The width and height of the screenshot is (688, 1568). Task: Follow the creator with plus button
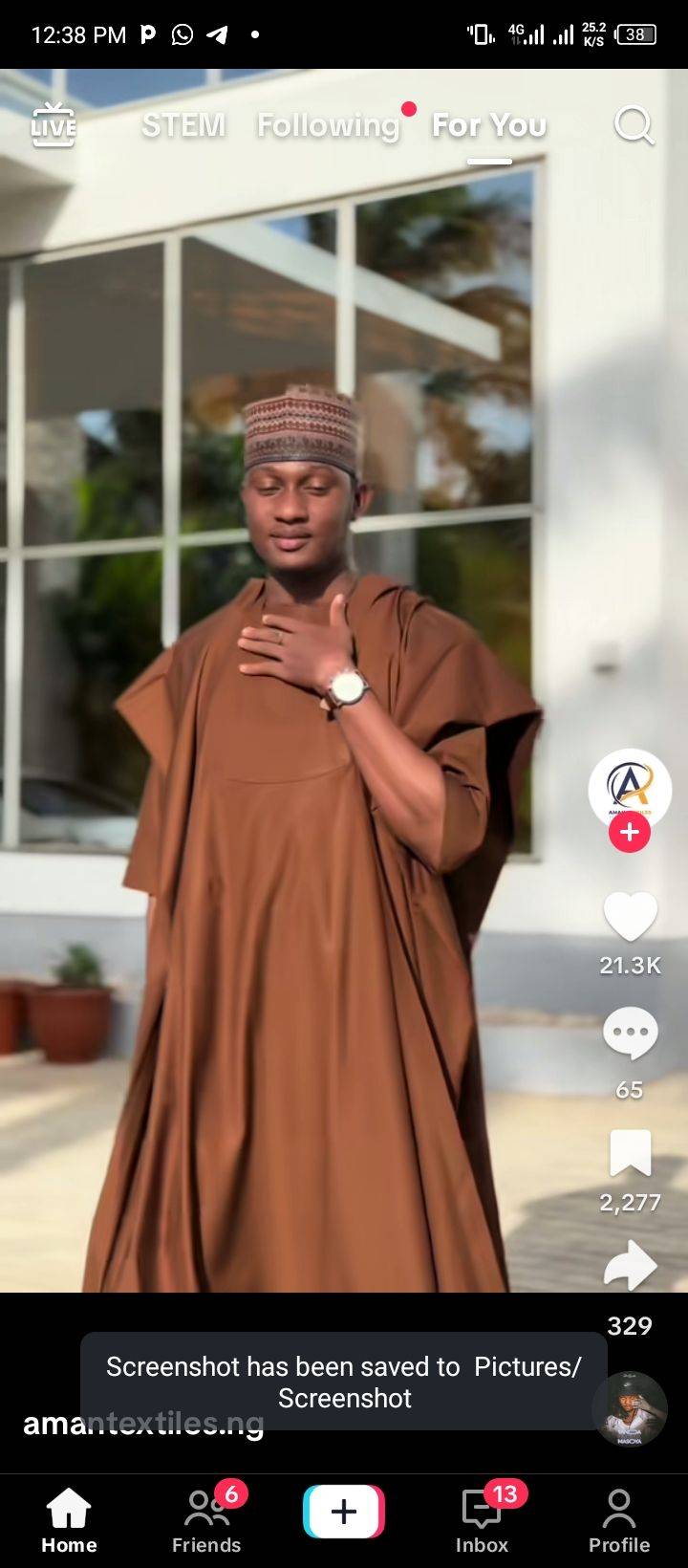[x=630, y=833]
